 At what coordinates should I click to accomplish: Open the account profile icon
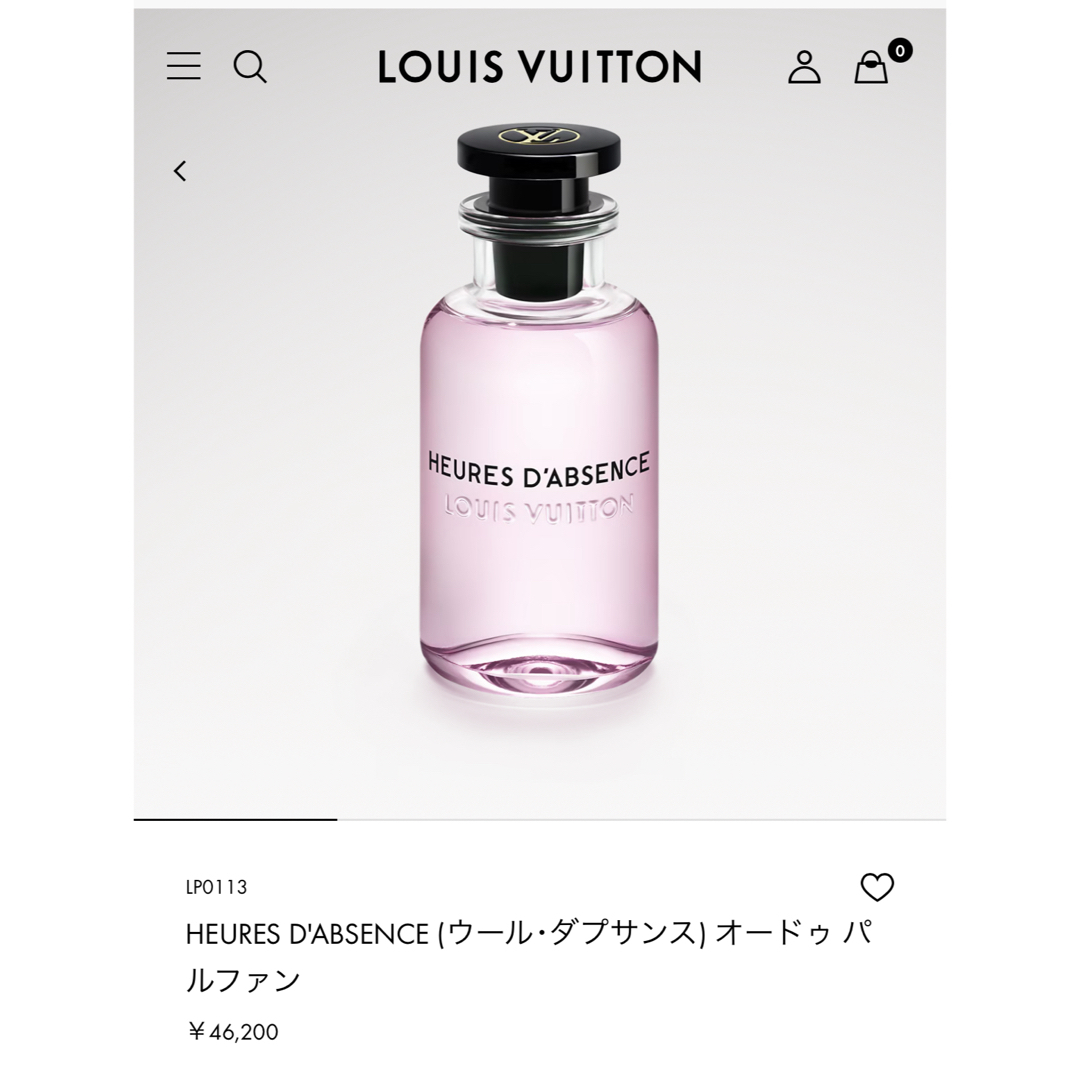pos(804,67)
